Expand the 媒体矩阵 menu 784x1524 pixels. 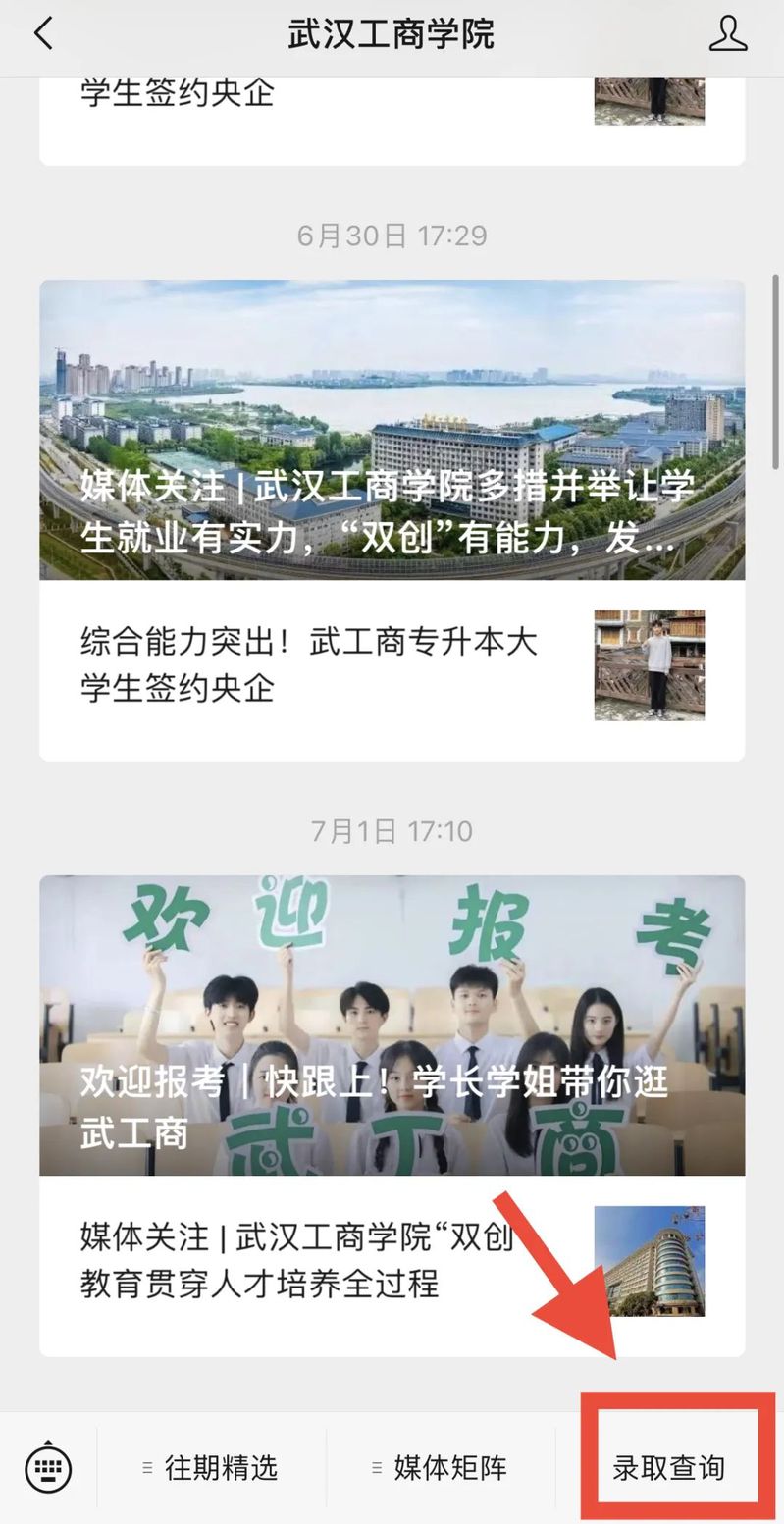[441, 1468]
